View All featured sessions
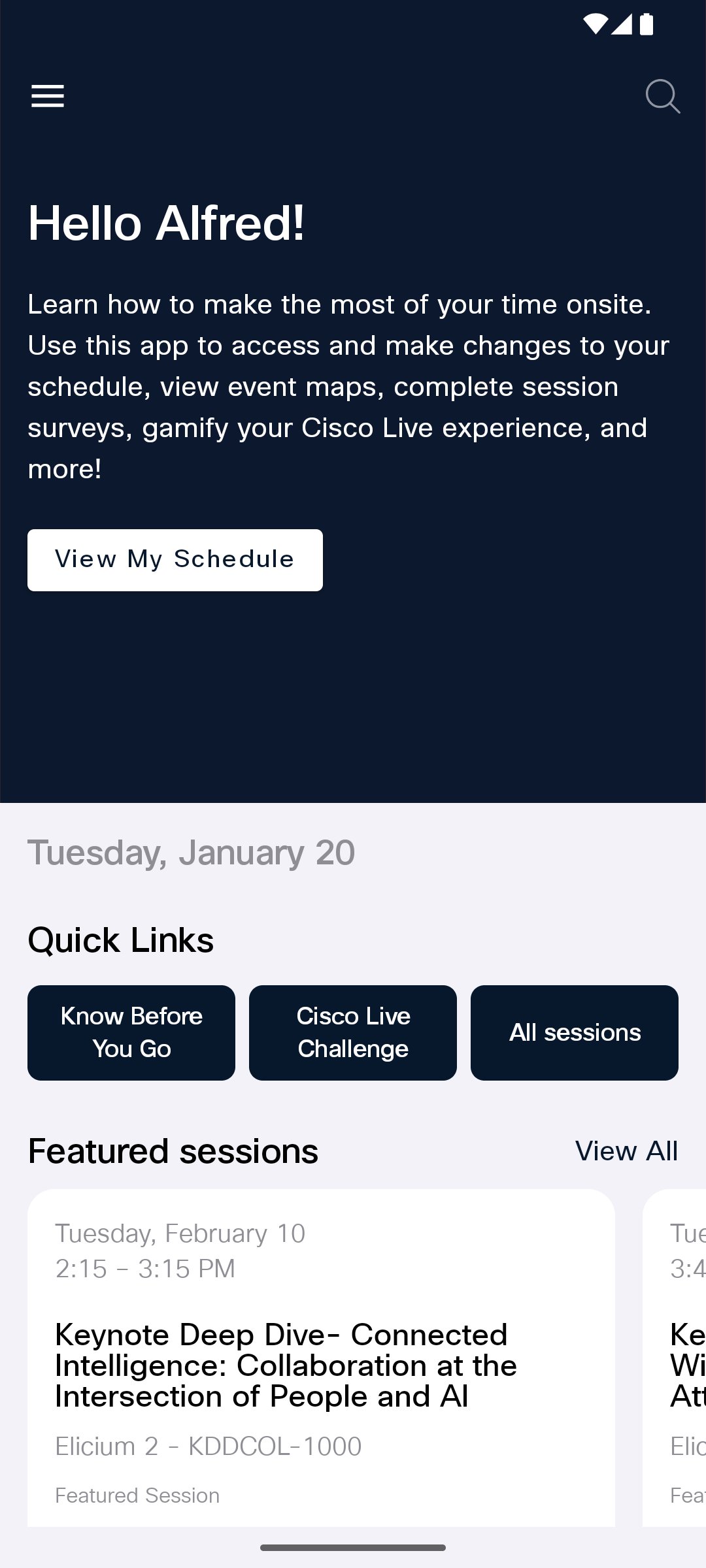Viewport: 706px width, 1568px height. click(x=626, y=1151)
